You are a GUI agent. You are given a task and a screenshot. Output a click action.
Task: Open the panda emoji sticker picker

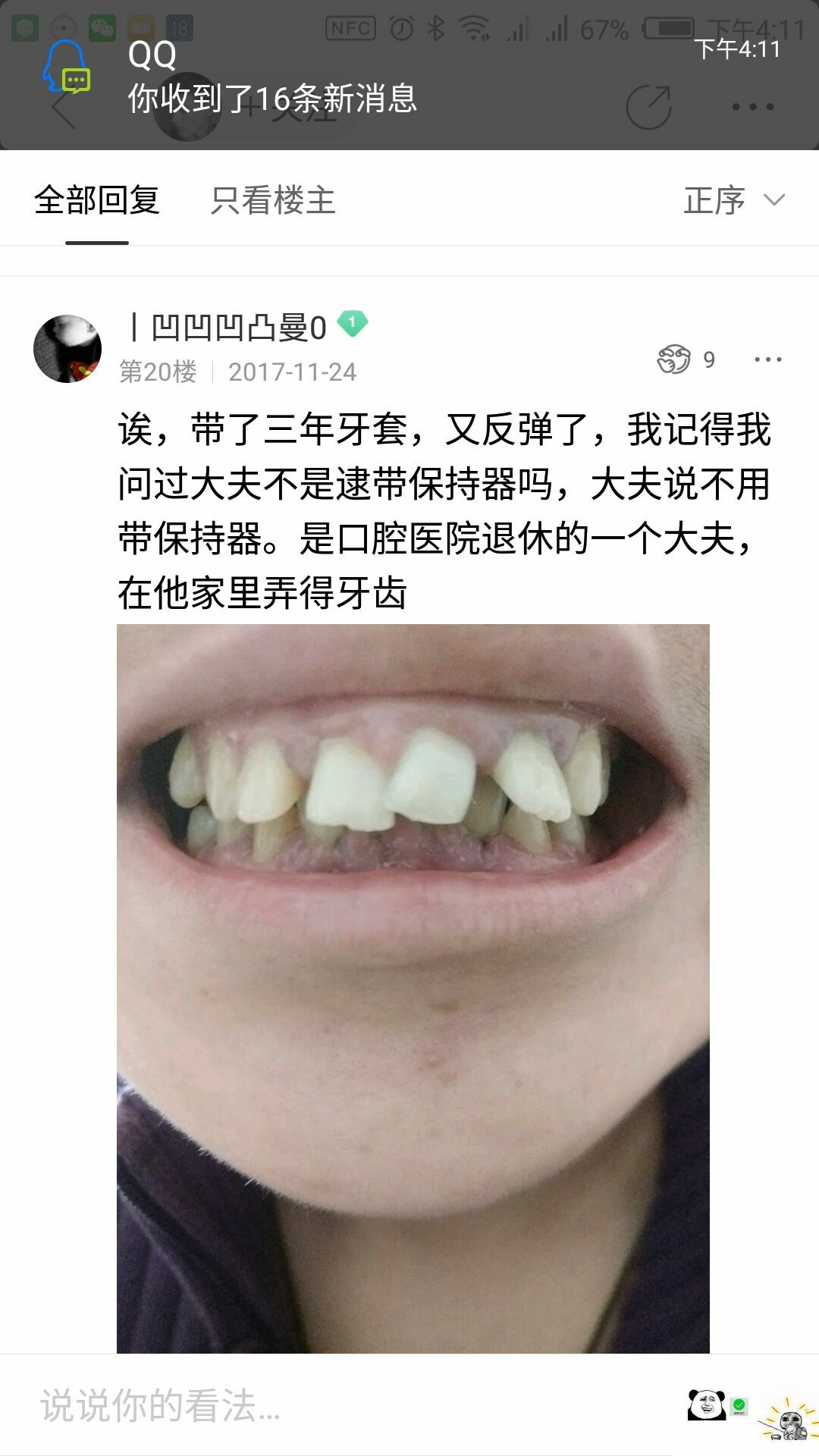(x=707, y=1405)
